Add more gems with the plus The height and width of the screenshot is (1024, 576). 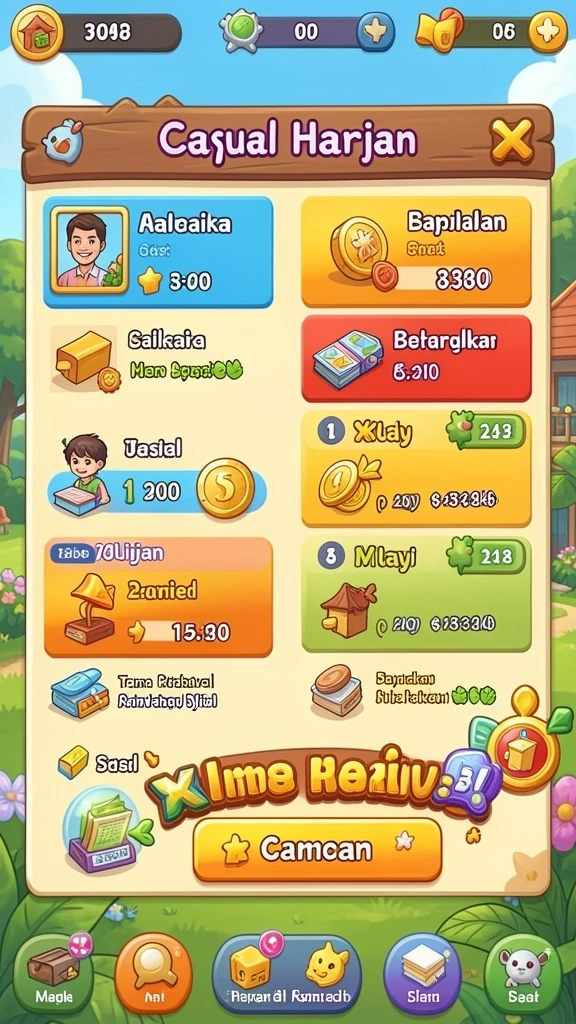pos(376,31)
